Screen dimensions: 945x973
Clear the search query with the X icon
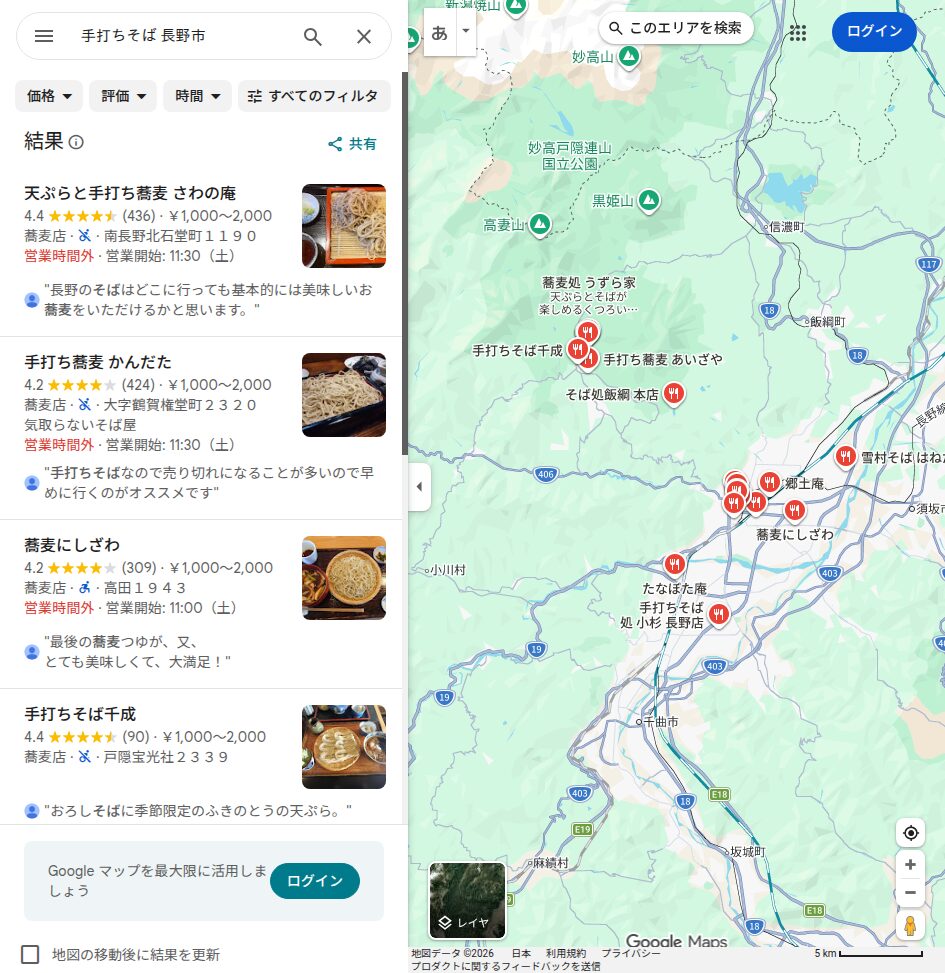(363, 36)
